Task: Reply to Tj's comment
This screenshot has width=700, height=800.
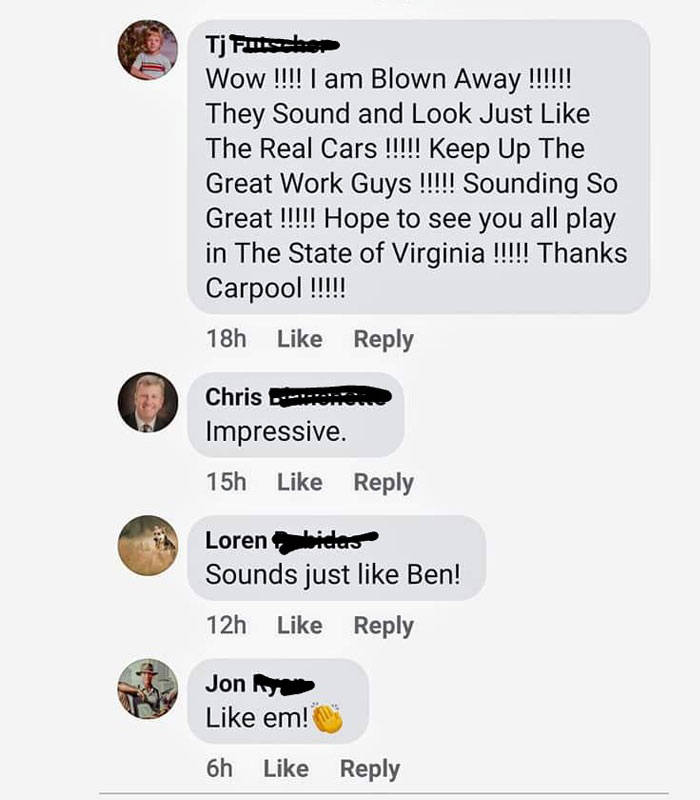Action: (x=383, y=339)
